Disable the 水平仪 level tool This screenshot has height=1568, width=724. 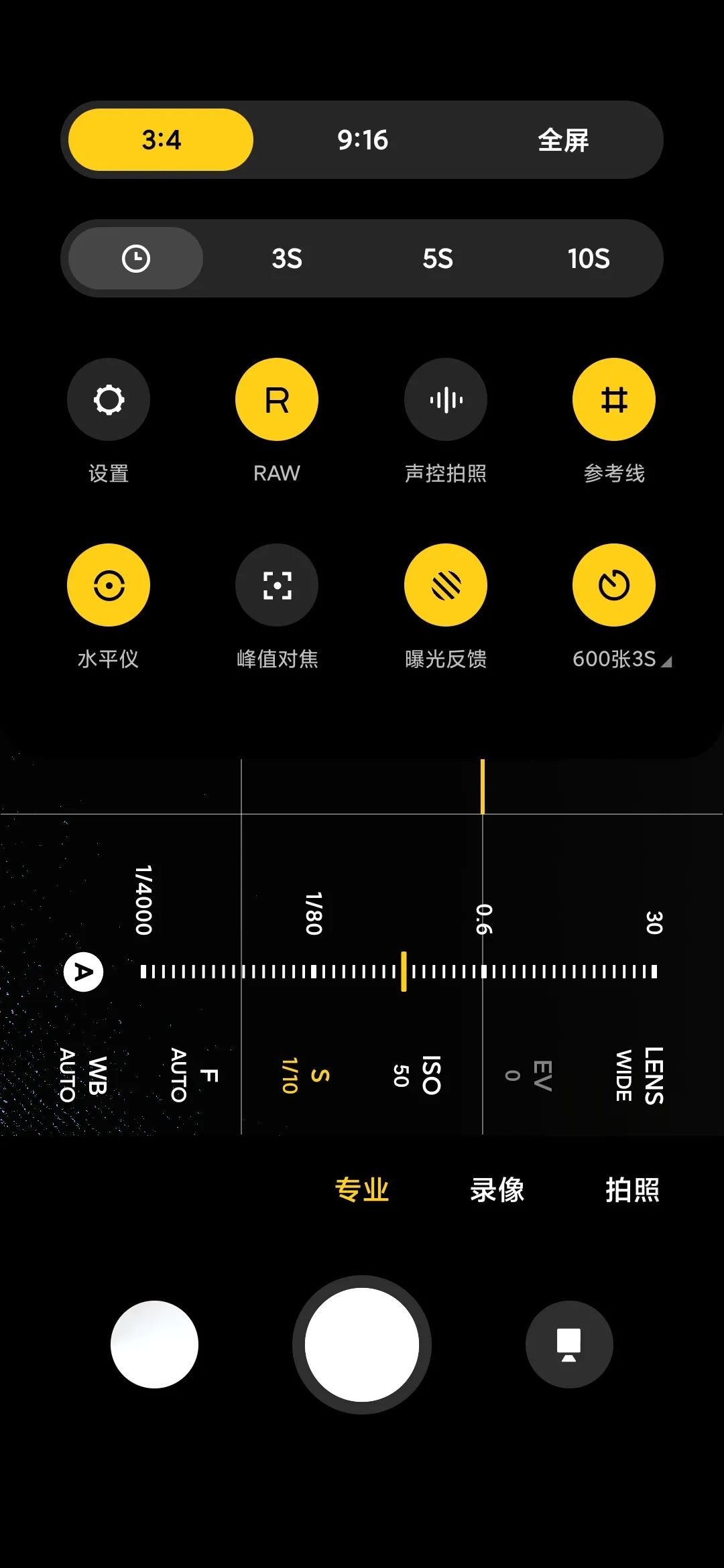109,584
